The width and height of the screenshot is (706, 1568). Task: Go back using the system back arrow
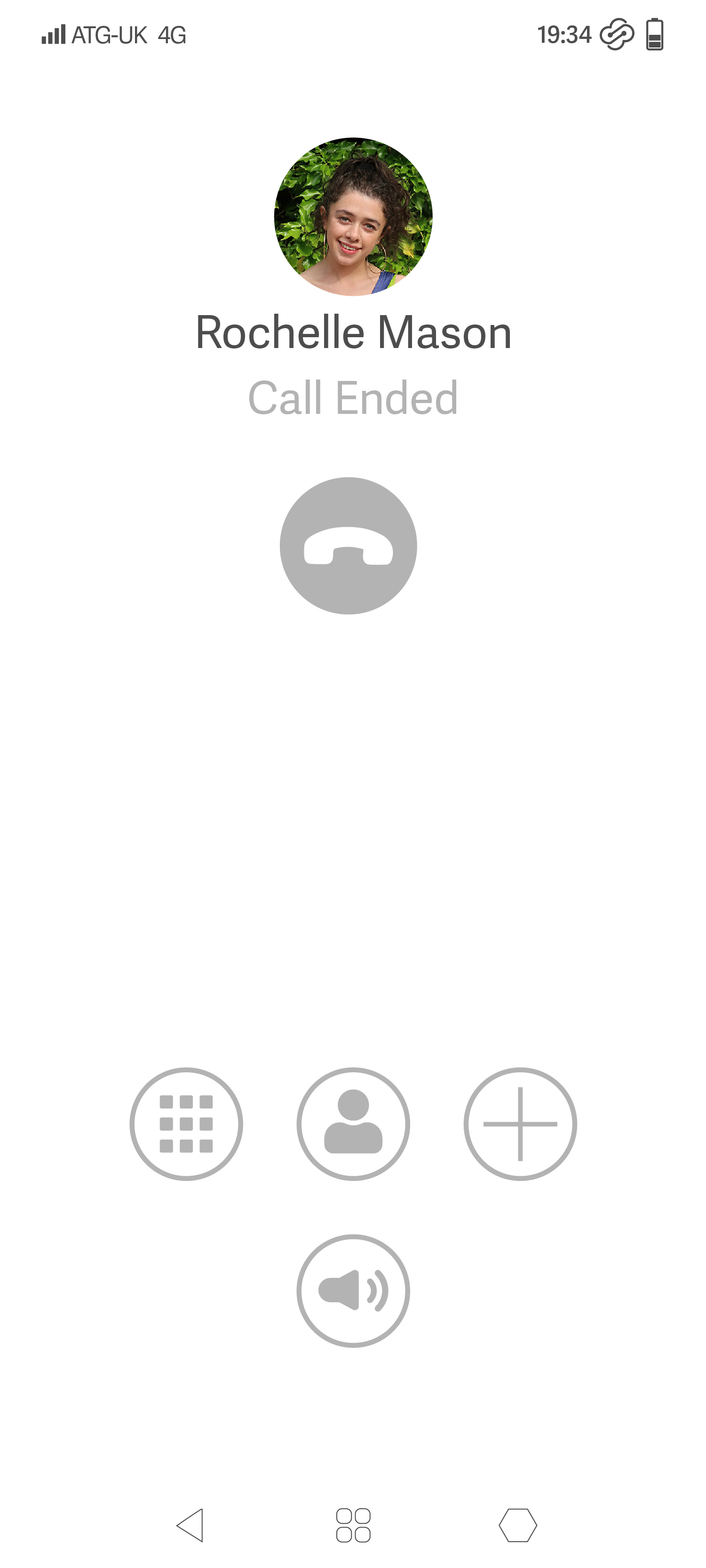click(190, 1525)
